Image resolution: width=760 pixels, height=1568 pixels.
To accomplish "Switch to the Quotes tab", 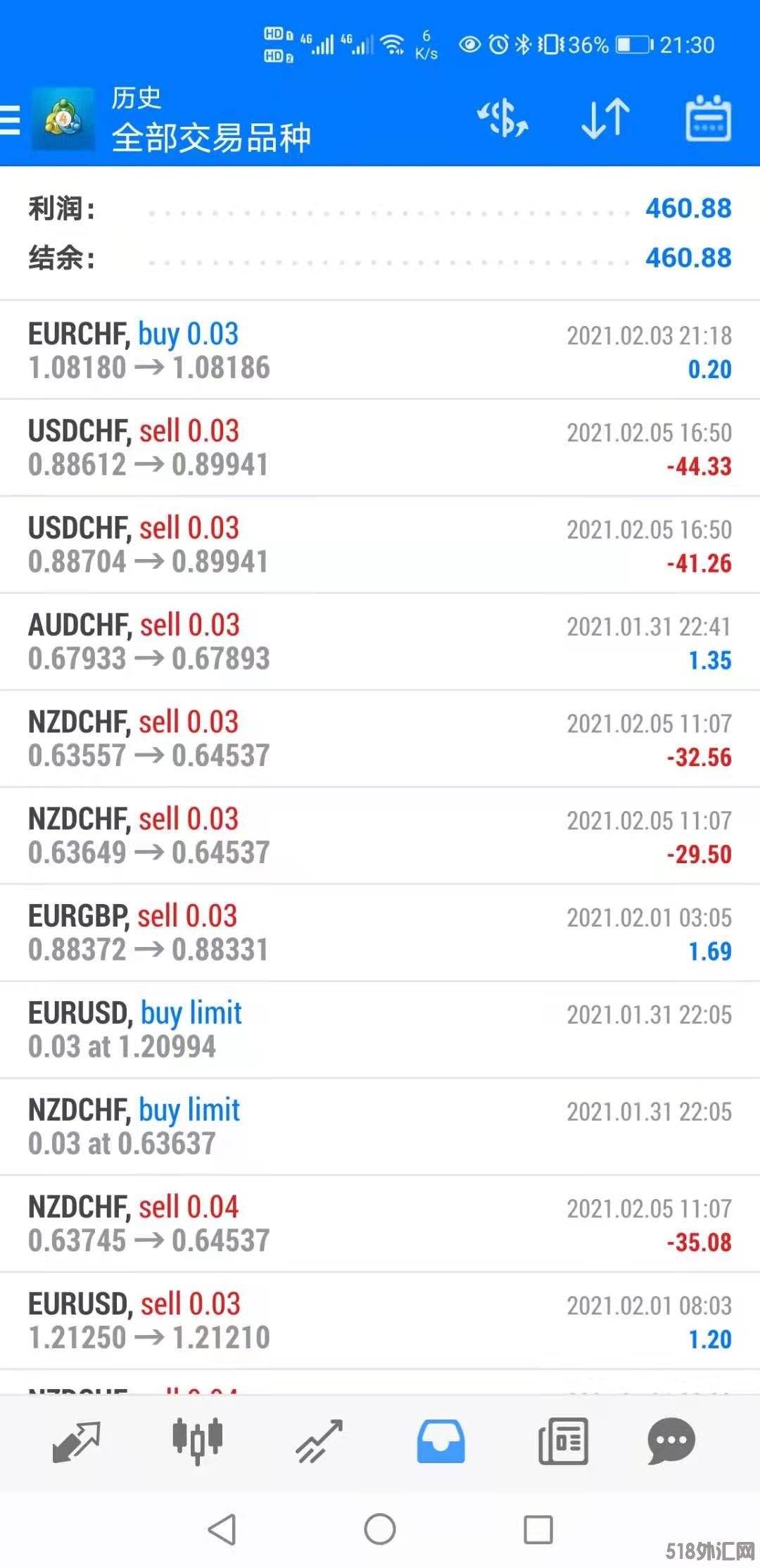I will pyautogui.click(x=76, y=1441).
